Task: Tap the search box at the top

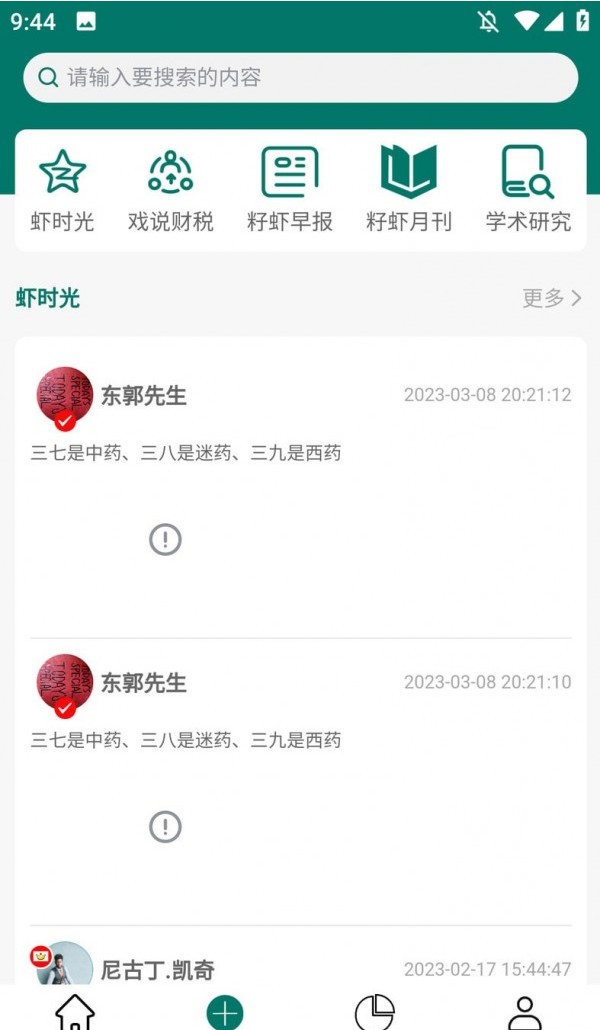Action: tap(300, 77)
